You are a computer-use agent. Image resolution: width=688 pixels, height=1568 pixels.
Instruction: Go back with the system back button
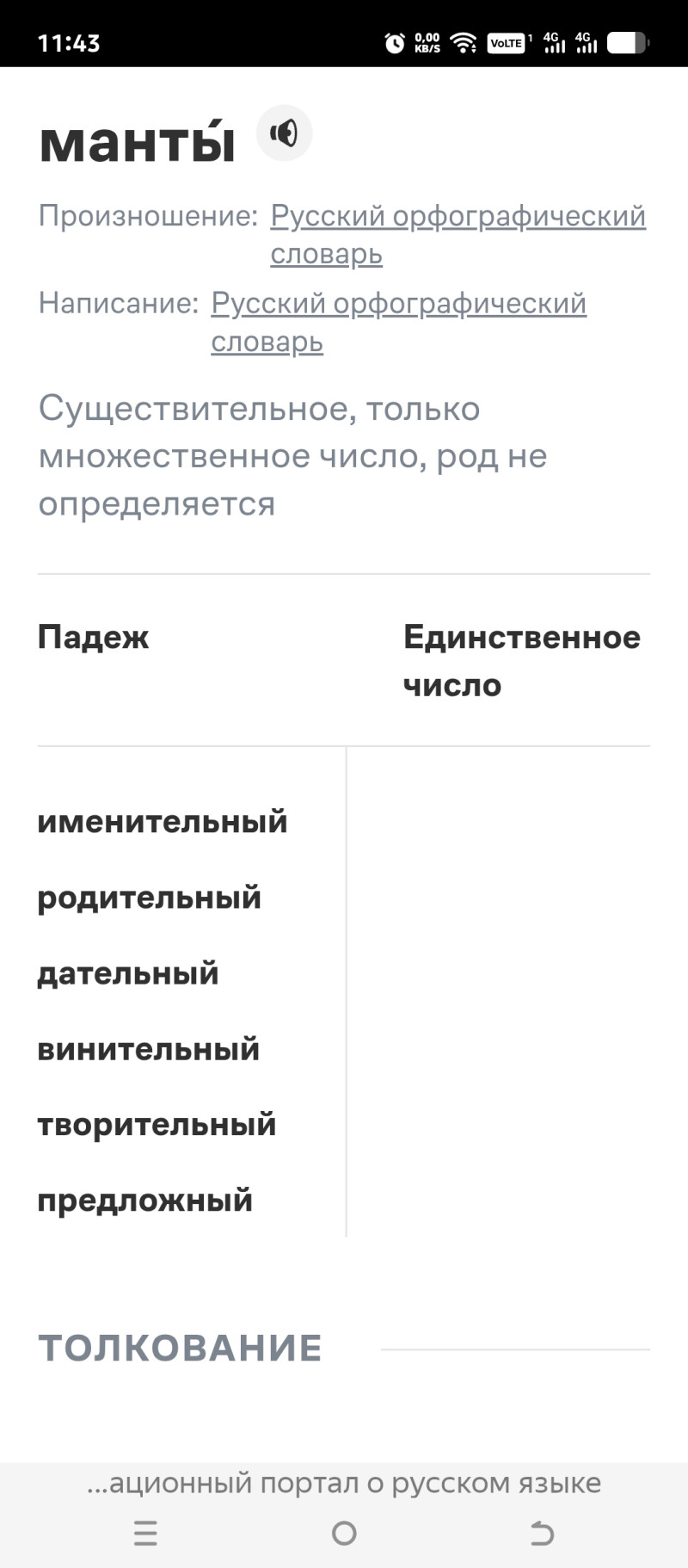[542, 1533]
